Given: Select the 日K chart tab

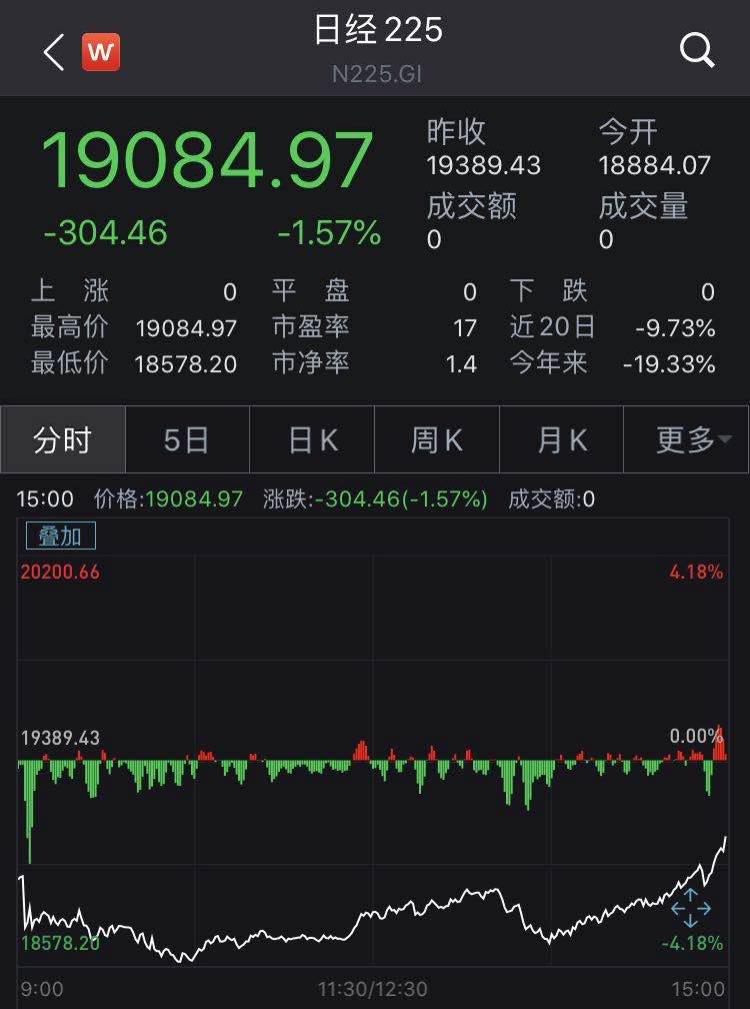Looking at the screenshot, I should coord(312,440).
